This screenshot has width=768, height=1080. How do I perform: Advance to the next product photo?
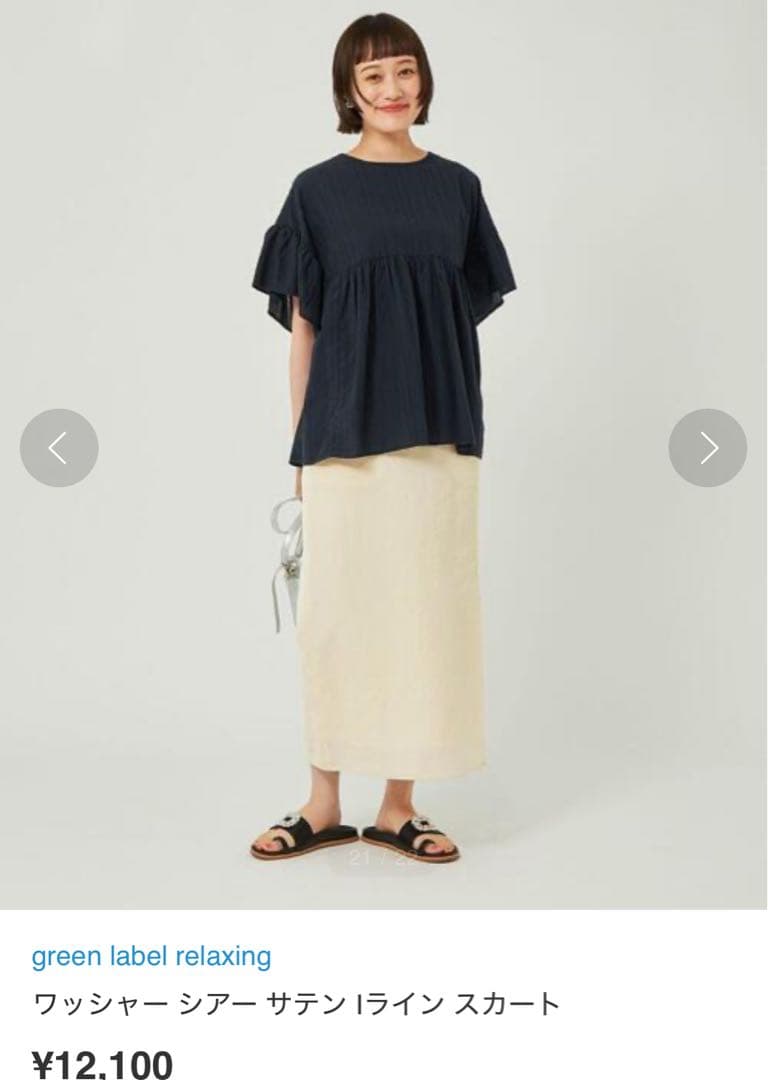point(707,448)
